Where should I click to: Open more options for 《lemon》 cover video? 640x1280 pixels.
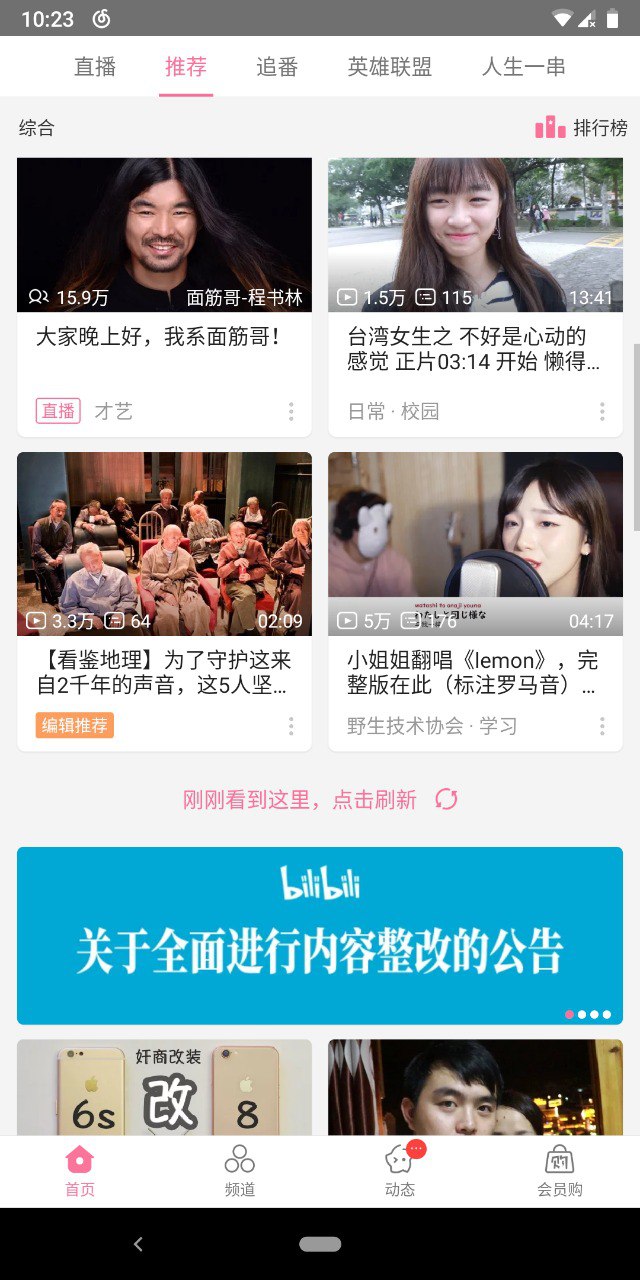(602, 725)
